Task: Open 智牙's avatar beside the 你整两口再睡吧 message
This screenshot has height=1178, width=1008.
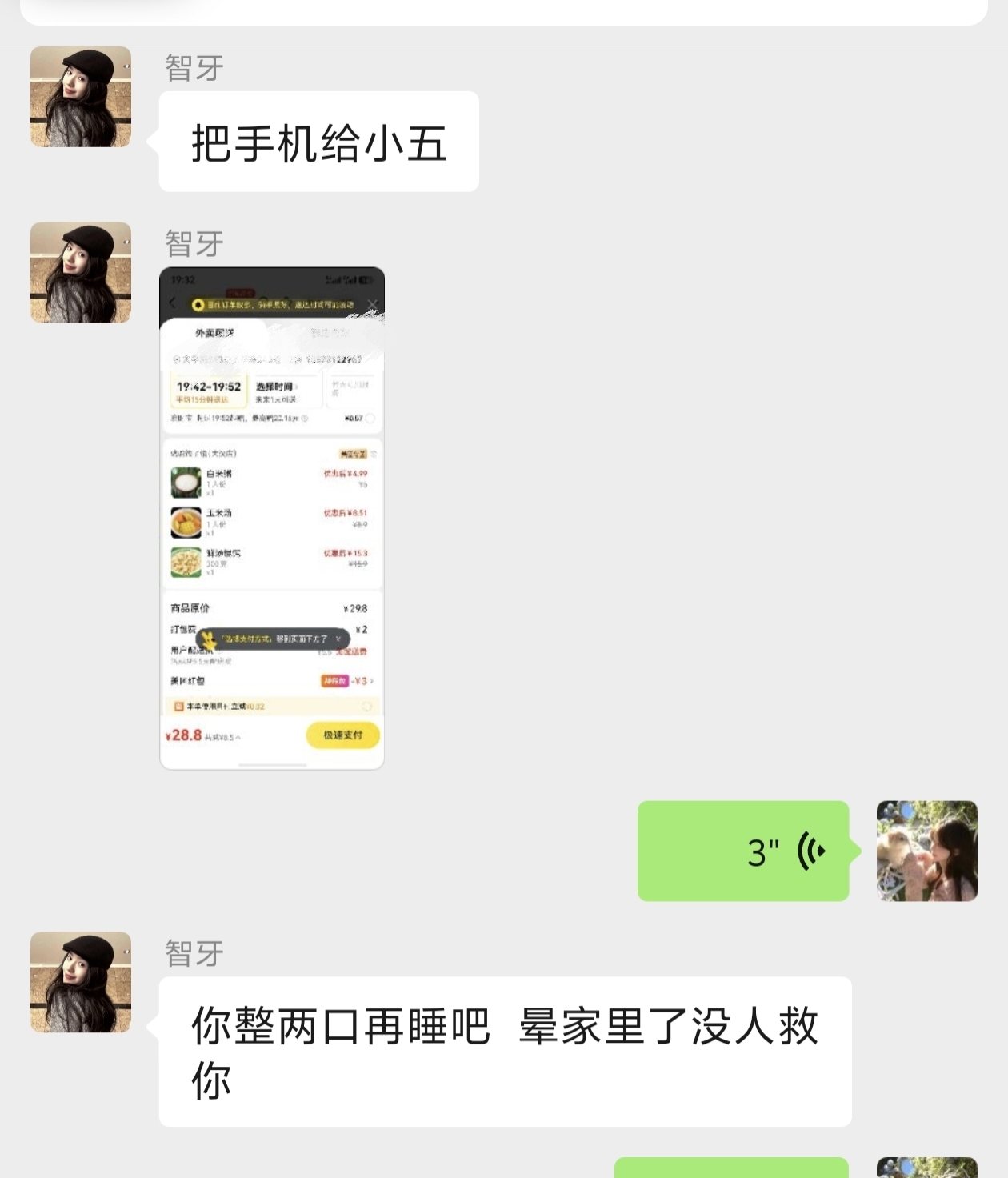Action: [81, 982]
